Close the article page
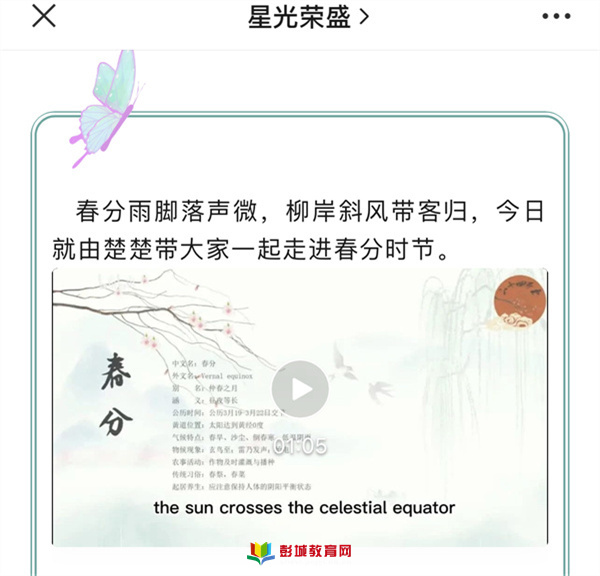The width and height of the screenshot is (600, 576). [x=44, y=17]
